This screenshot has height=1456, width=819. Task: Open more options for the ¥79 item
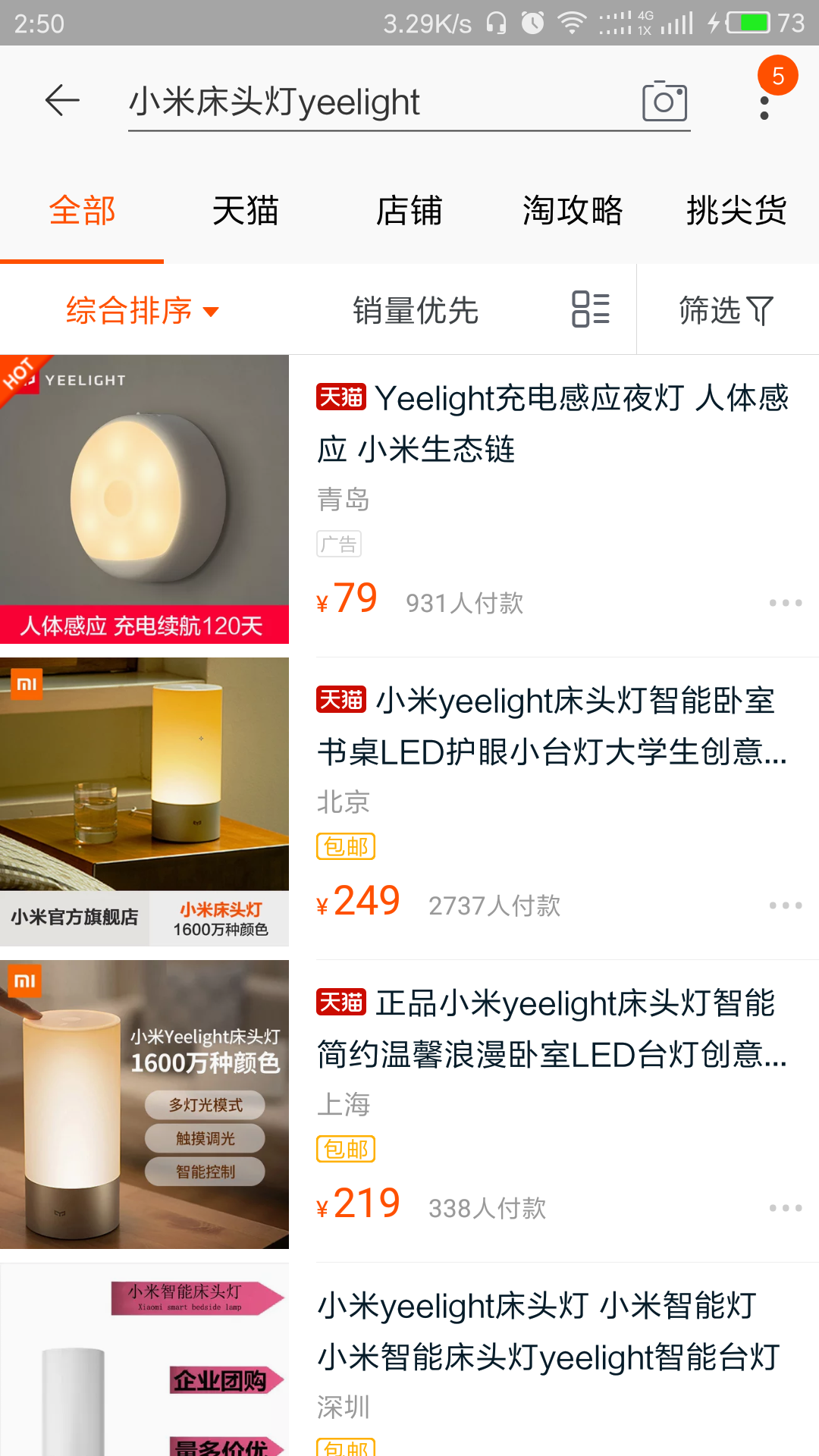coord(786,603)
